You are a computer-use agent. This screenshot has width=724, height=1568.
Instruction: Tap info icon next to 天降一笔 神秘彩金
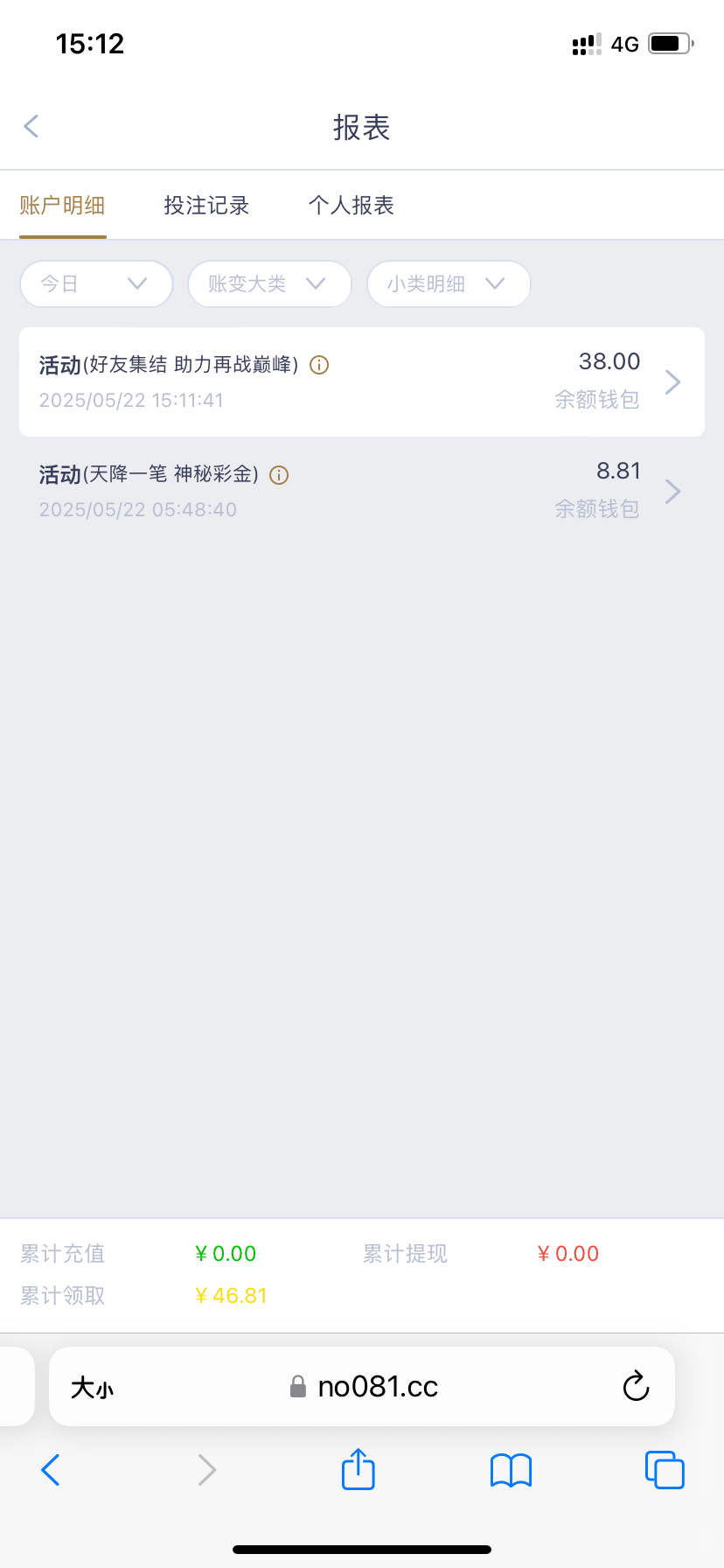pos(279,475)
